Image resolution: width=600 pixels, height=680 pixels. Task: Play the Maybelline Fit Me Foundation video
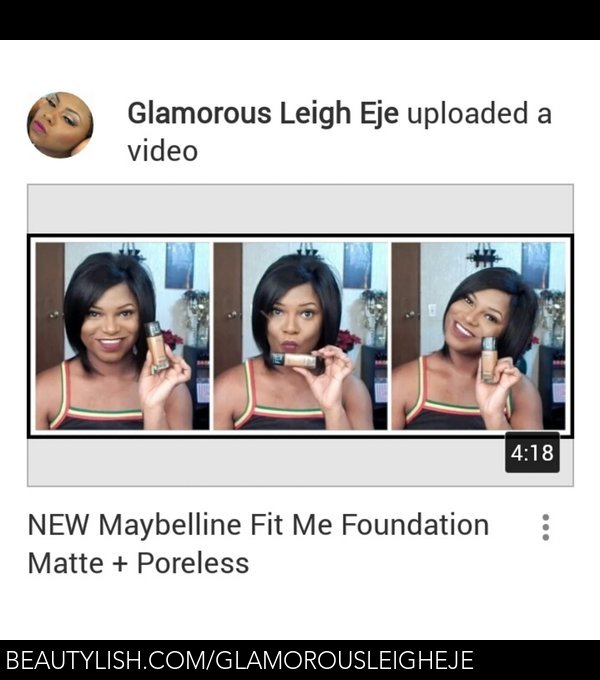point(300,336)
